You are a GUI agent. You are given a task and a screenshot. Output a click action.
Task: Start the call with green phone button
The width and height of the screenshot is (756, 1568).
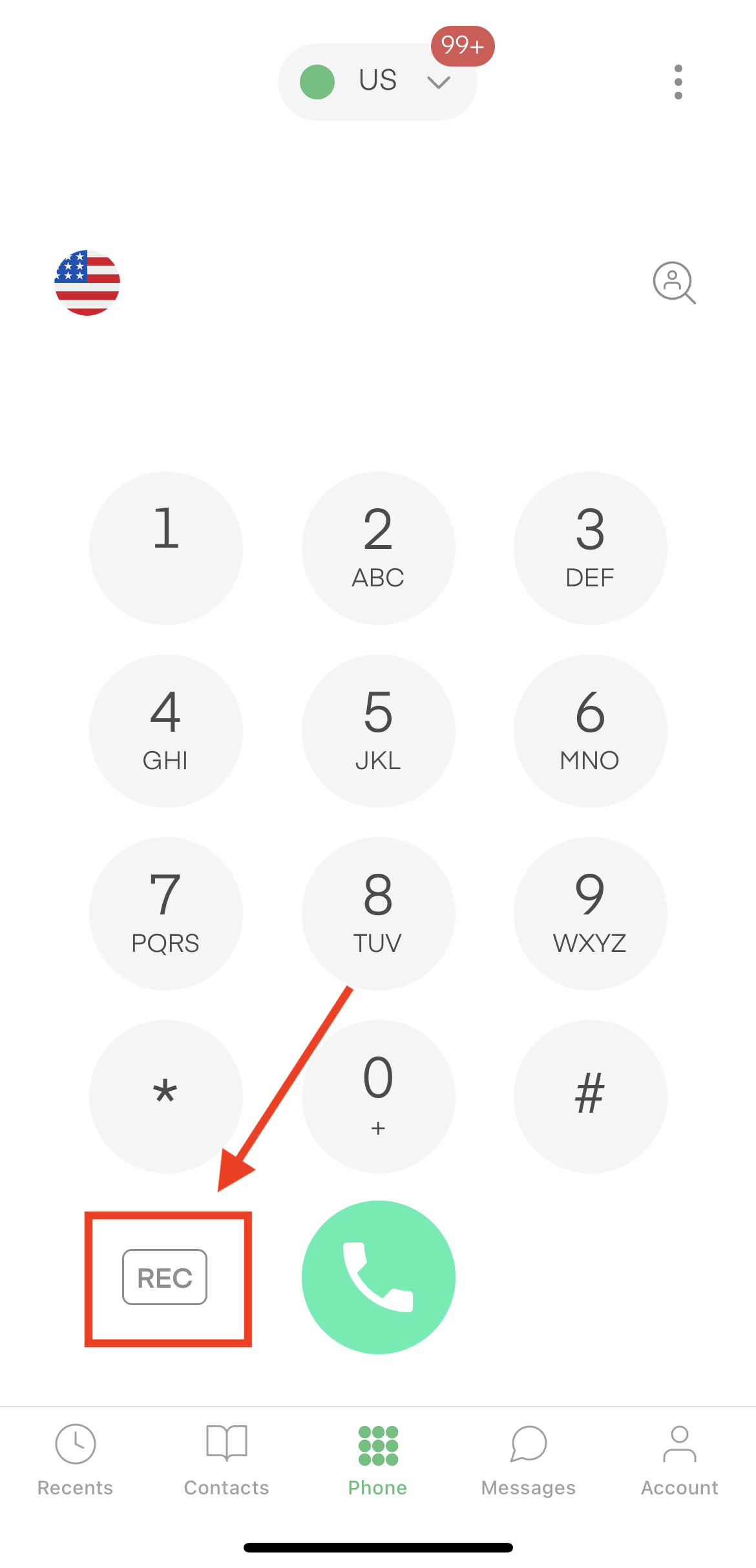pyautogui.click(x=378, y=1277)
